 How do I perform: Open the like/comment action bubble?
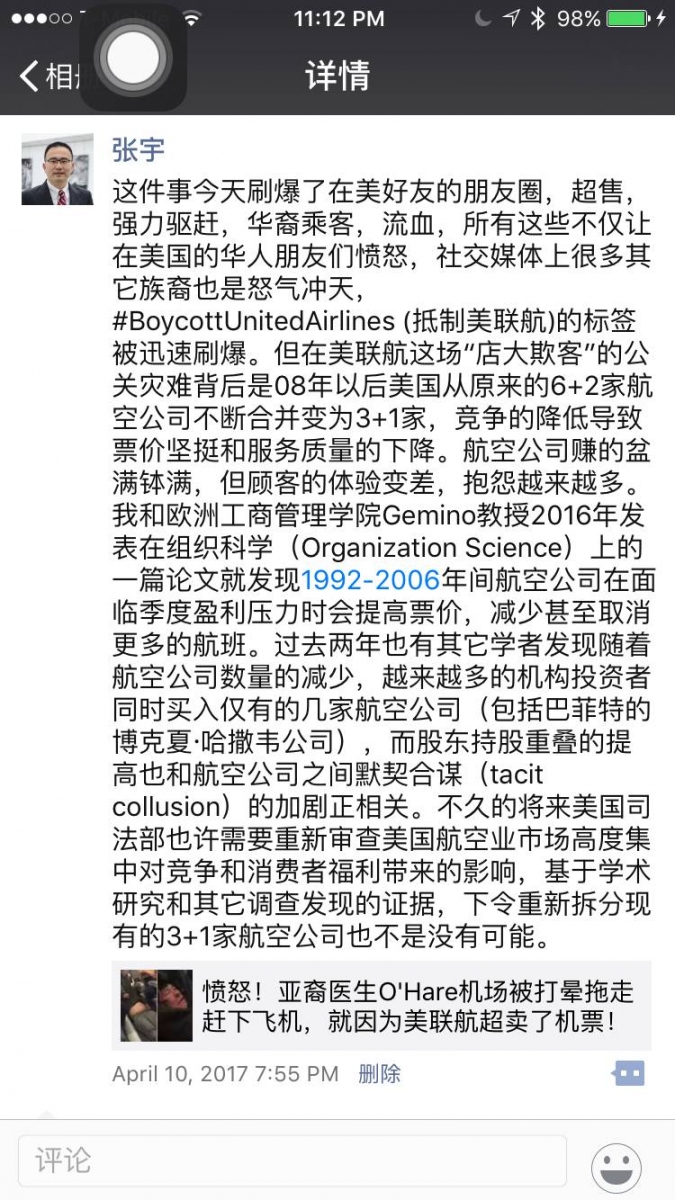628,1074
